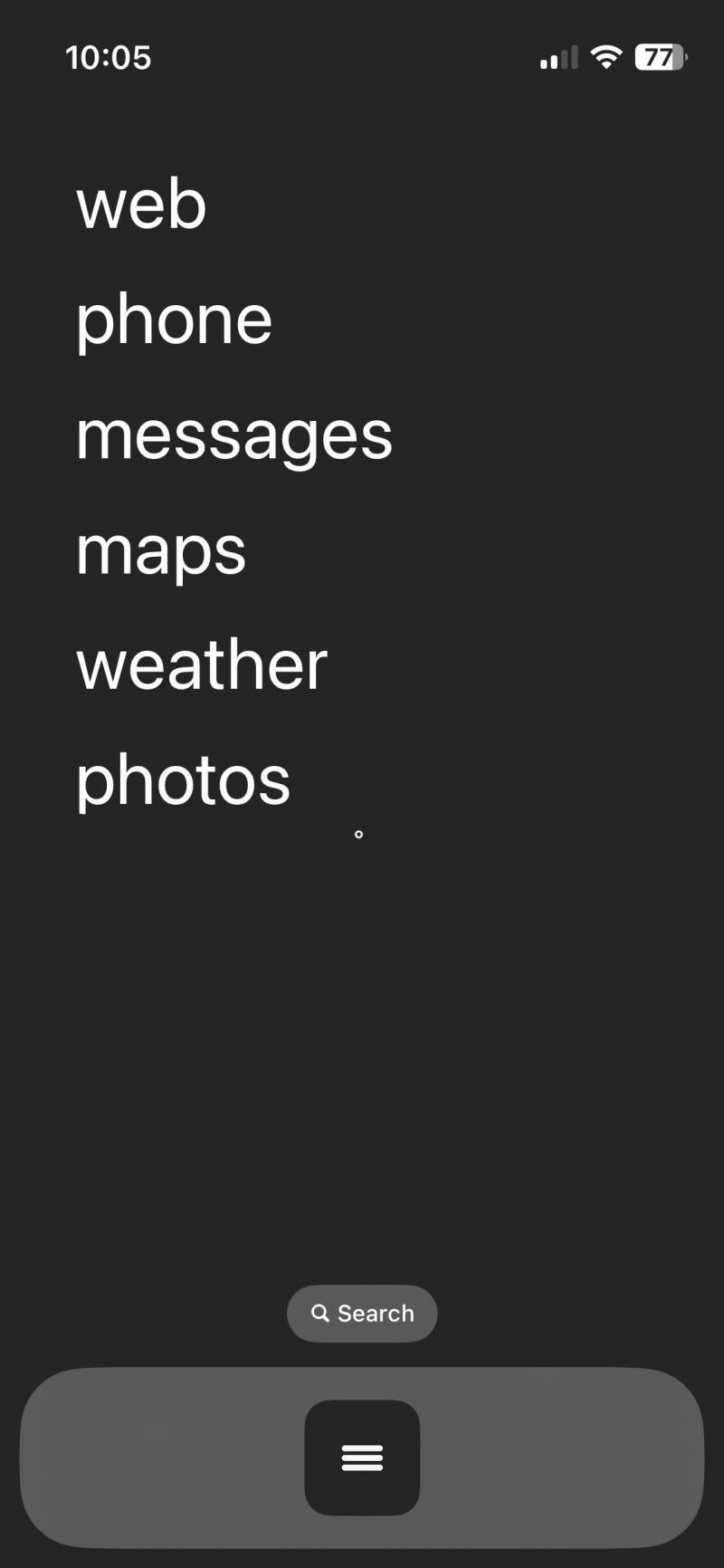The height and width of the screenshot is (1568, 724).
Task: Select the maps shortcut
Action: point(161,550)
